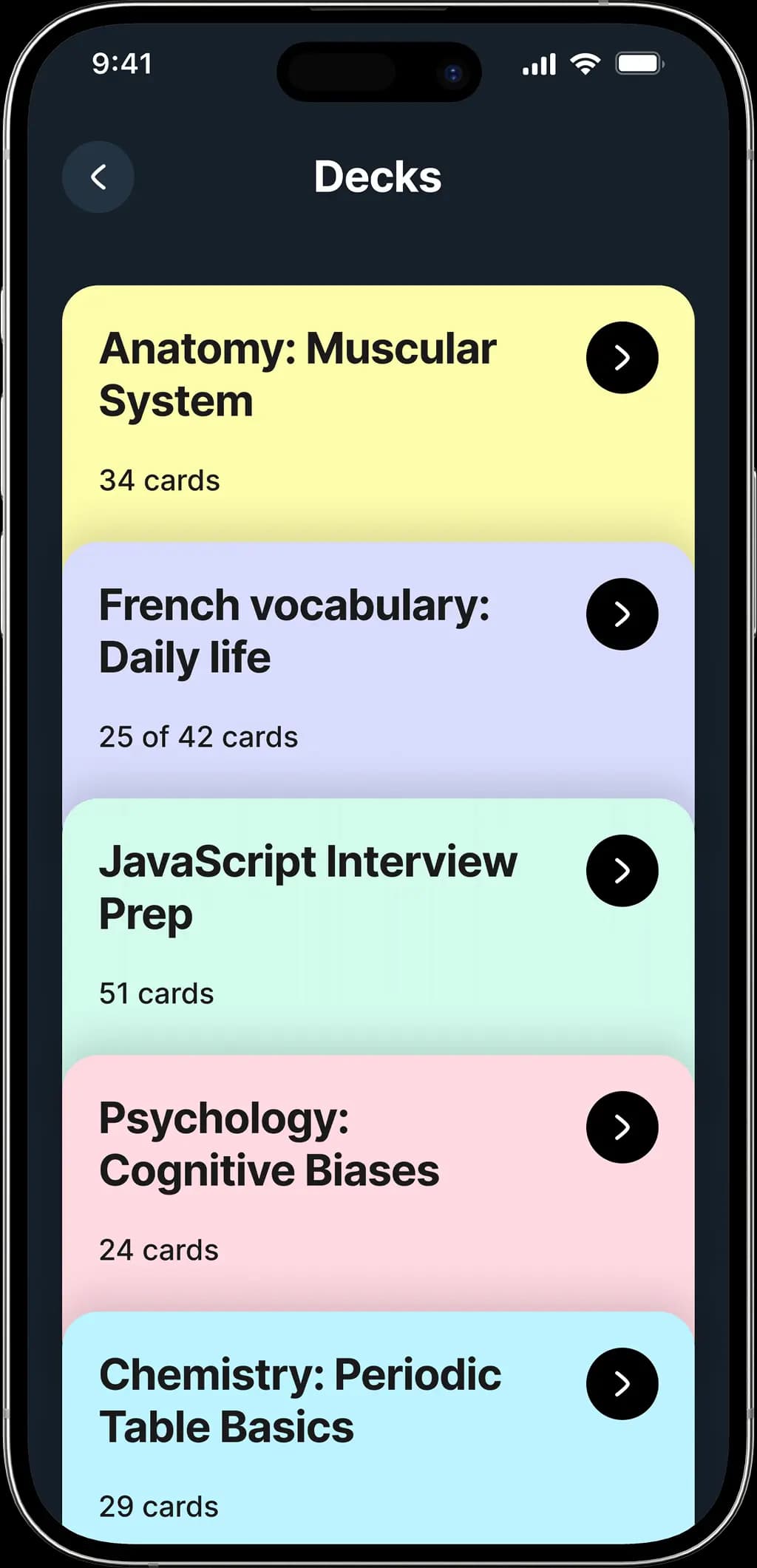Screen dimensions: 757x1568
Task: Tap the arrow on French vocabulary deck
Action: [x=622, y=614]
